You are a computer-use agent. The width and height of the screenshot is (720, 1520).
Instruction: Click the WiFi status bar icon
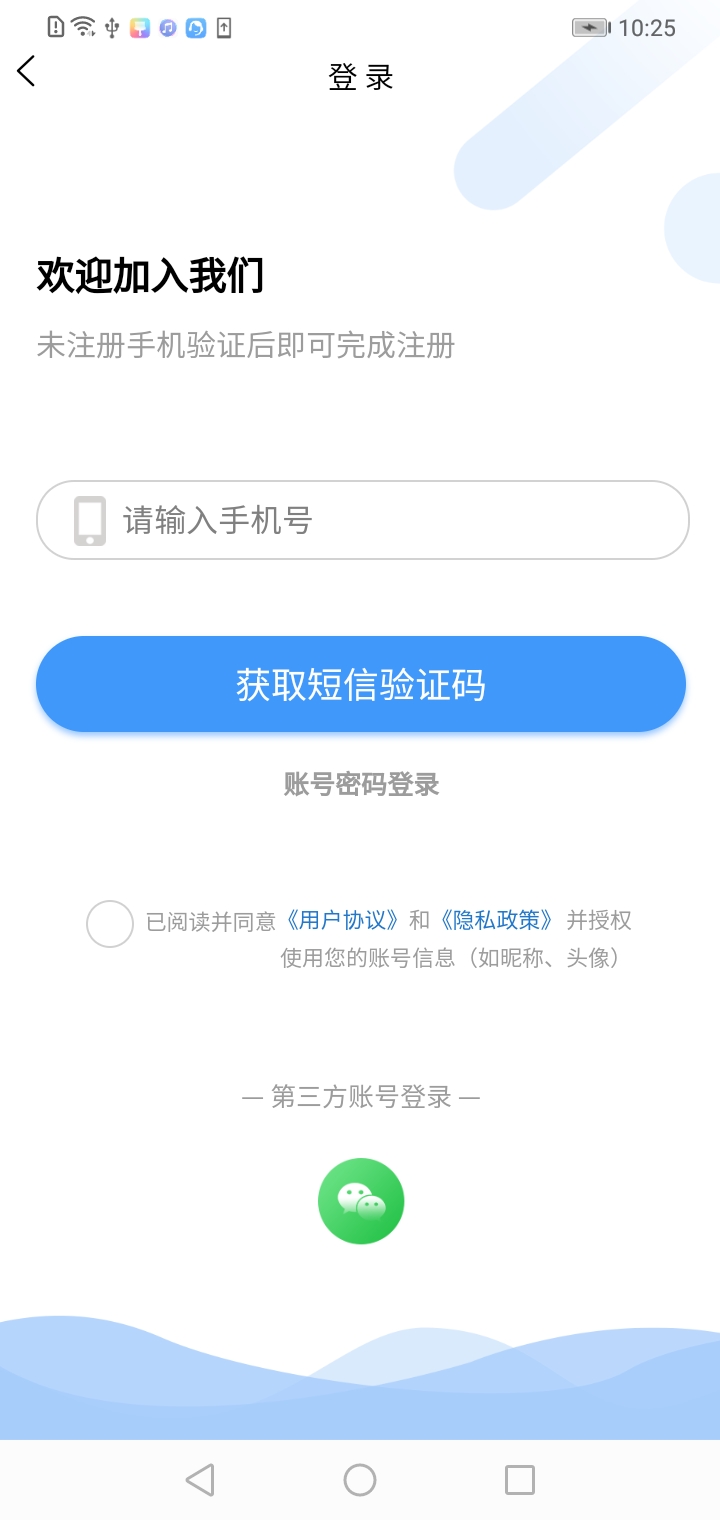[82, 27]
